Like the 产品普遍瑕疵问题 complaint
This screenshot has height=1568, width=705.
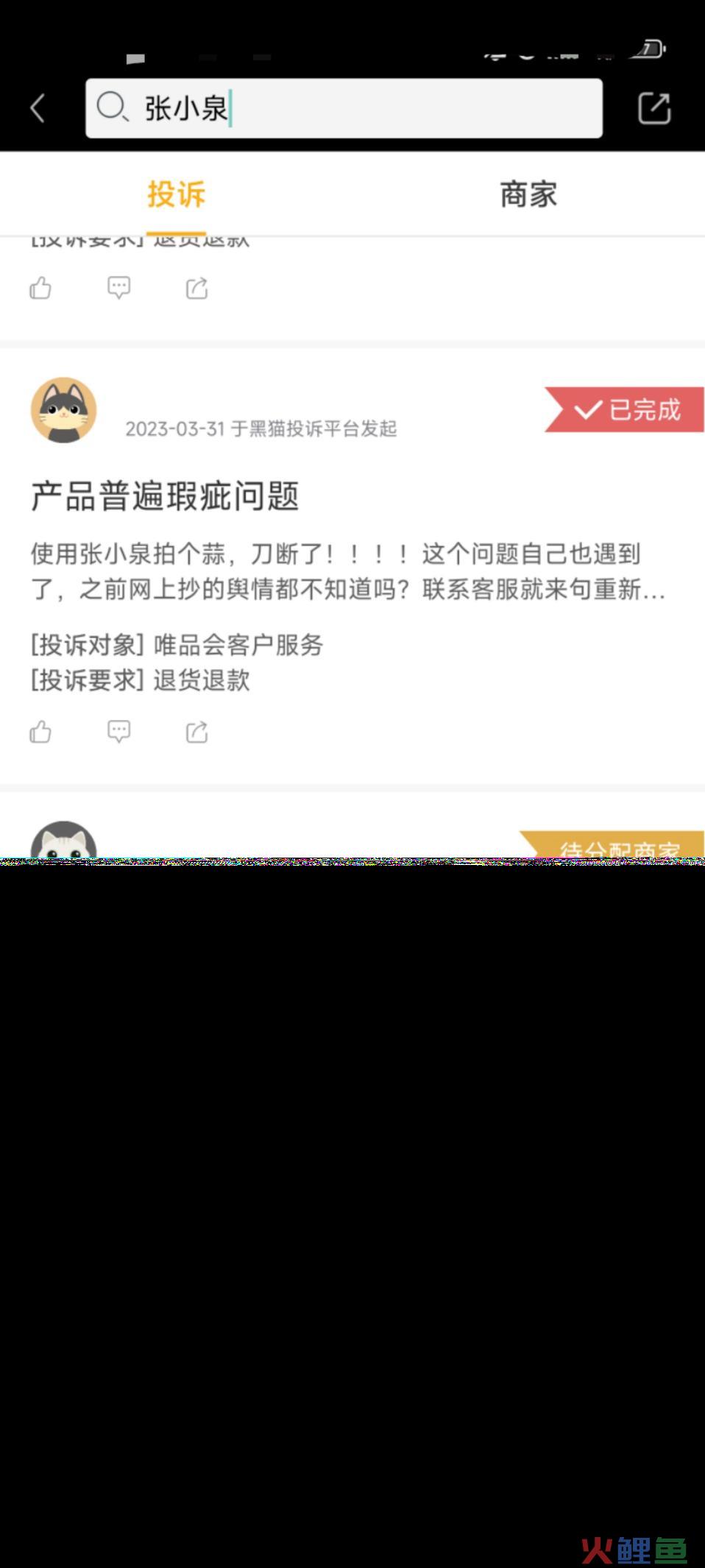pos(40,732)
